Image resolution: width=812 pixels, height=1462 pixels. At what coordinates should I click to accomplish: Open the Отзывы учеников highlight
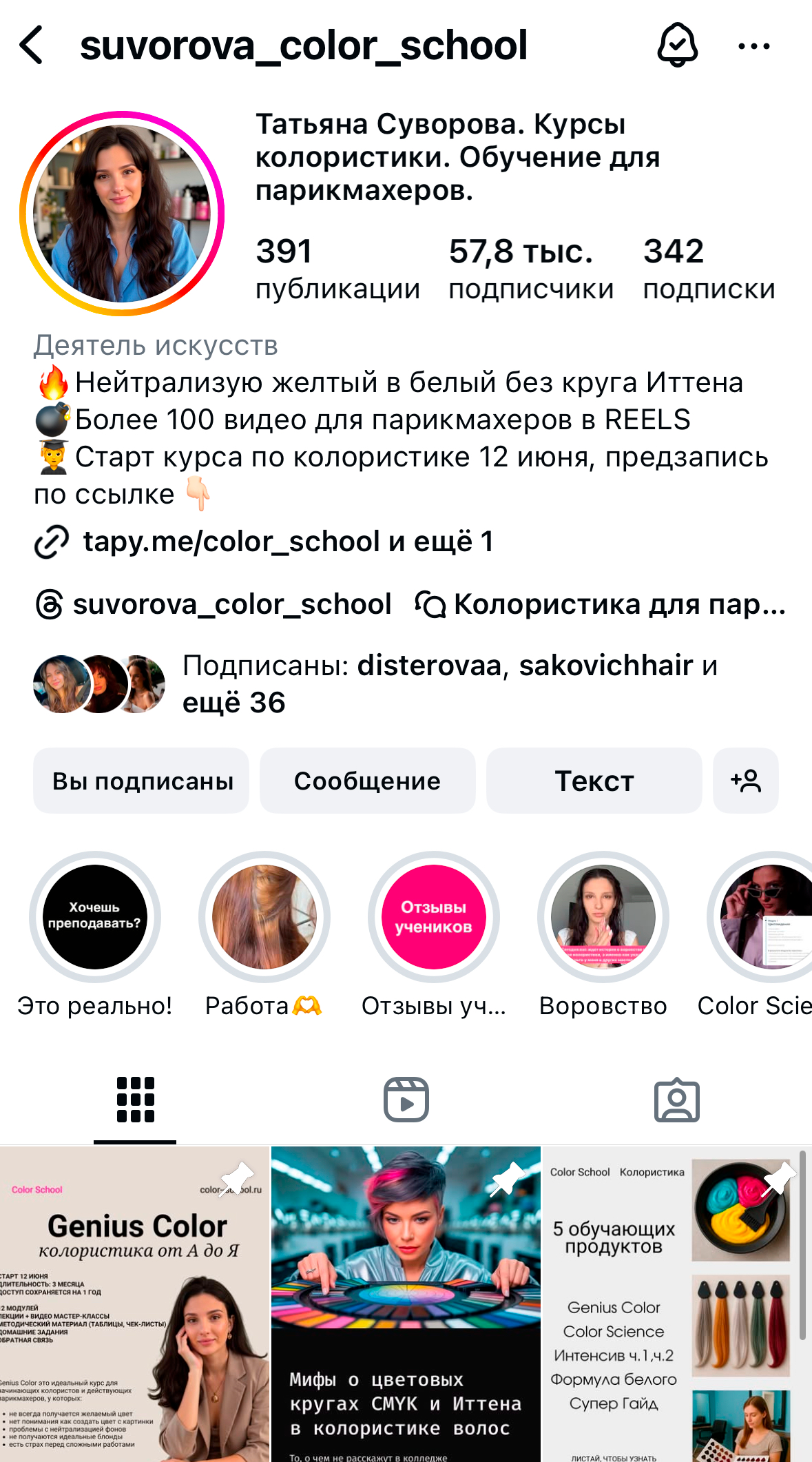click(433, 918)
